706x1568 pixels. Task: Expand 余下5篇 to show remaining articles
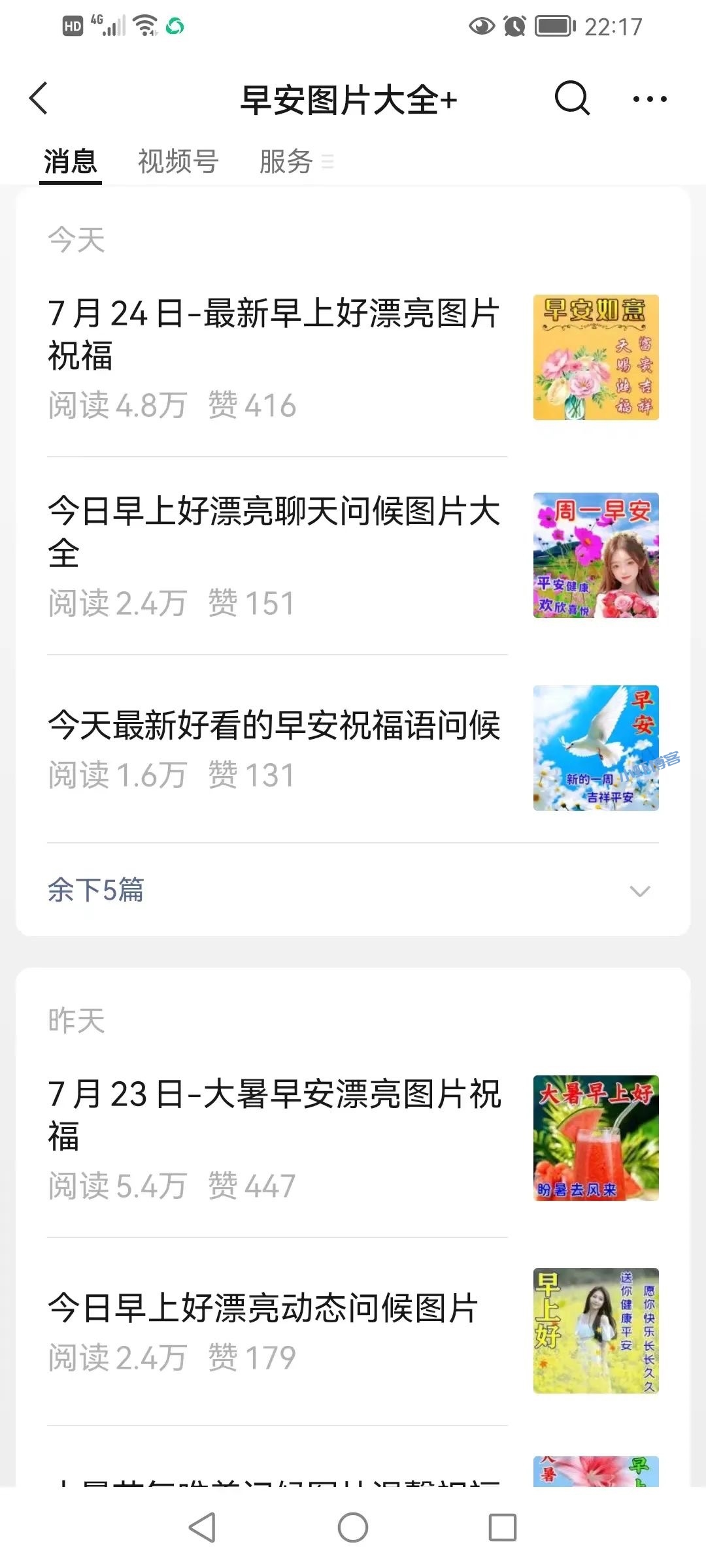click(97, 890)
